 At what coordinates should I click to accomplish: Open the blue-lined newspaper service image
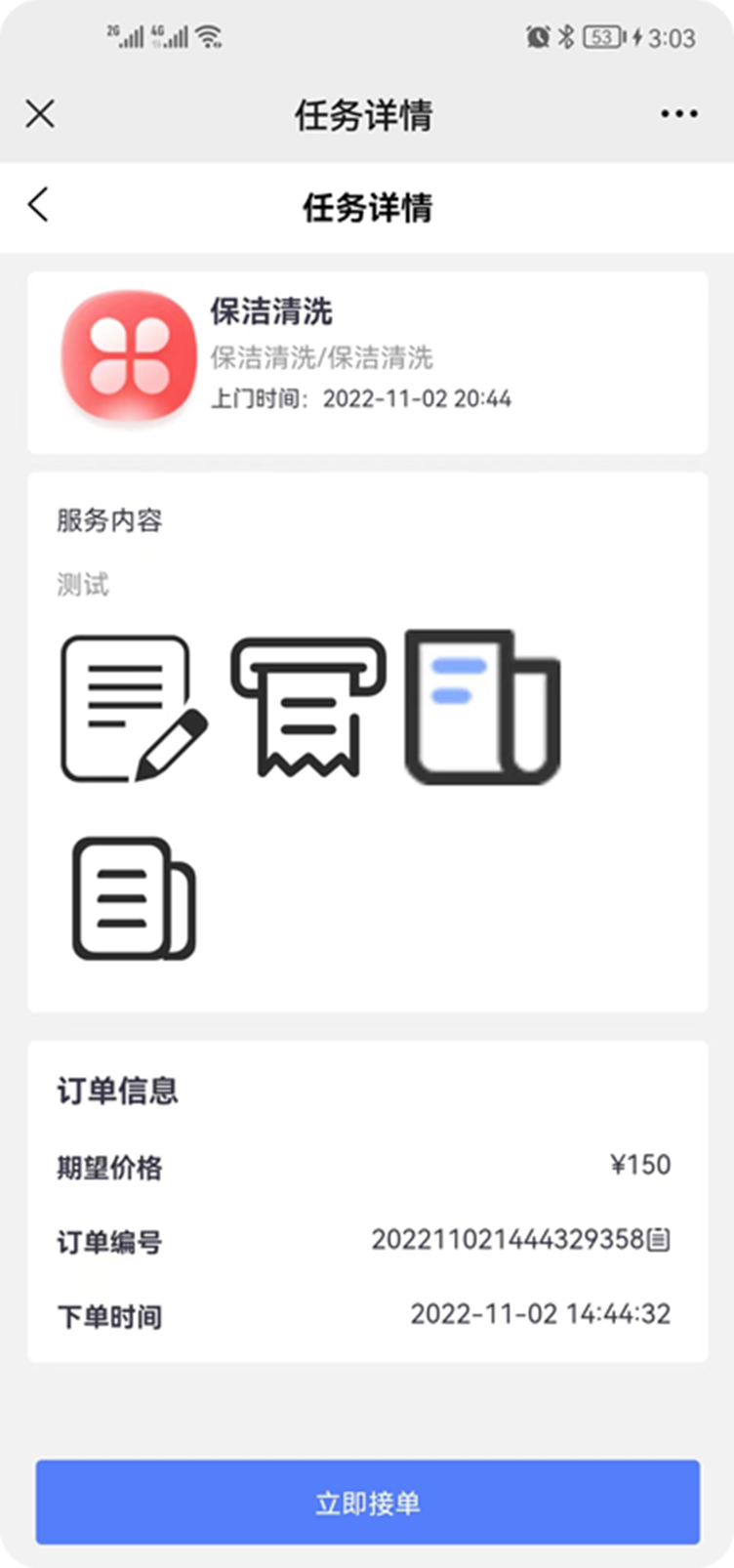tap(482, 708)
